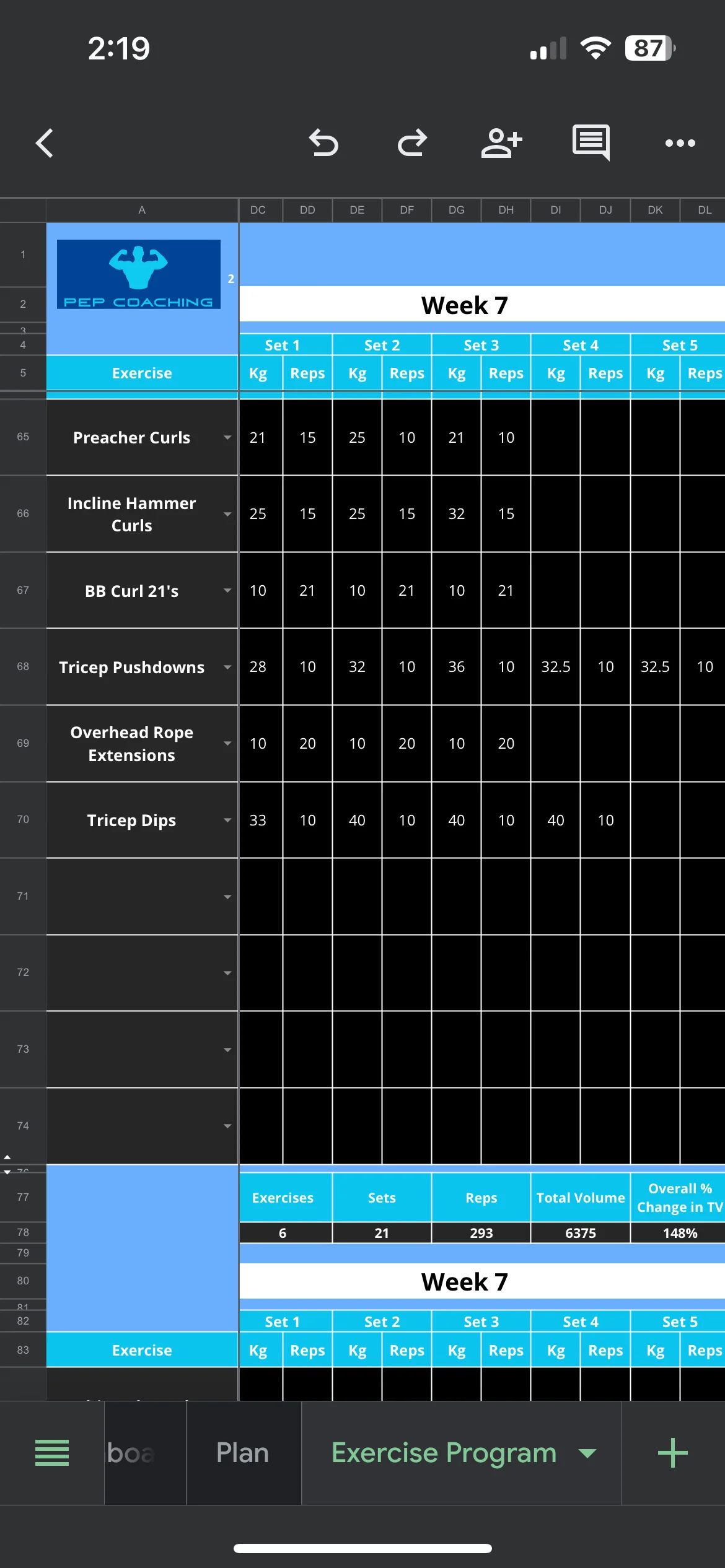Viewport: 725px width, 1568px height.
Task: Expand the Overhead Rope Extensions dropdown arrow
Action: click(x=227, y=743)
